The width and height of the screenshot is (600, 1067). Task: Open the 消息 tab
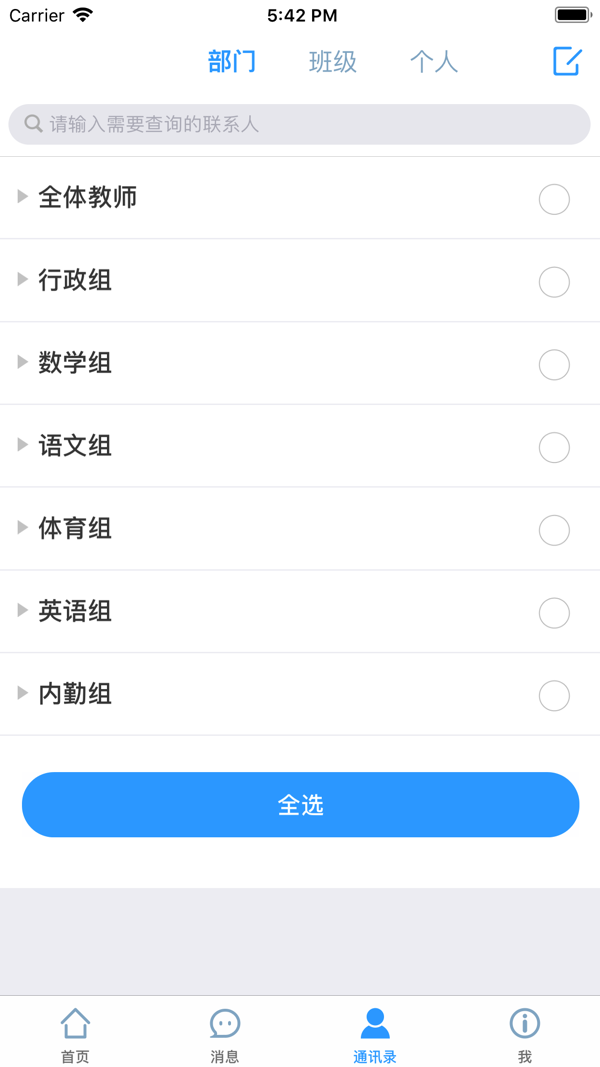(225, 1034)
